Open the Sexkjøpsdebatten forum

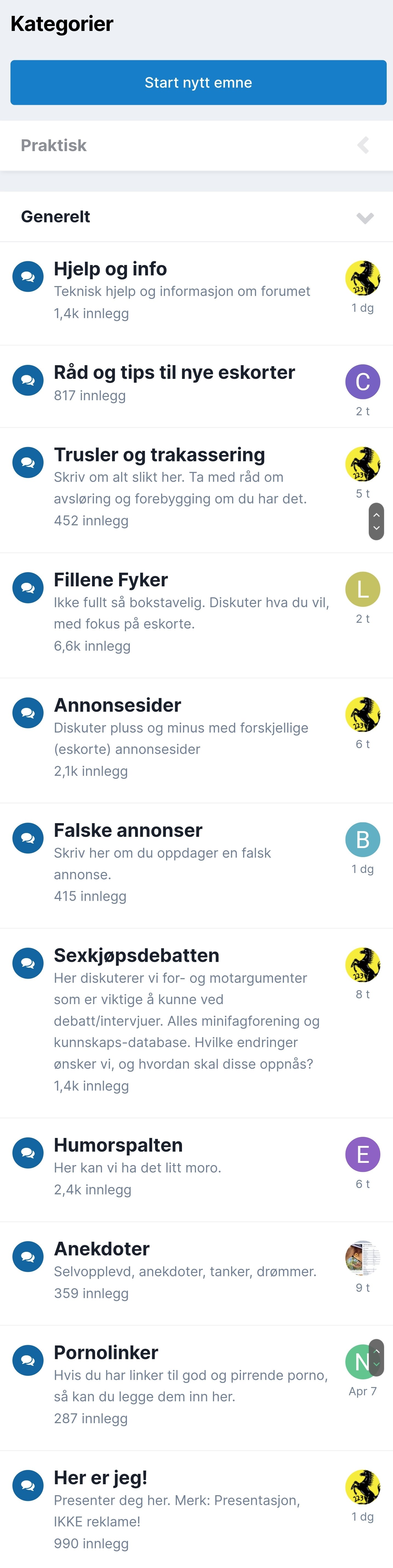point(136,956)
